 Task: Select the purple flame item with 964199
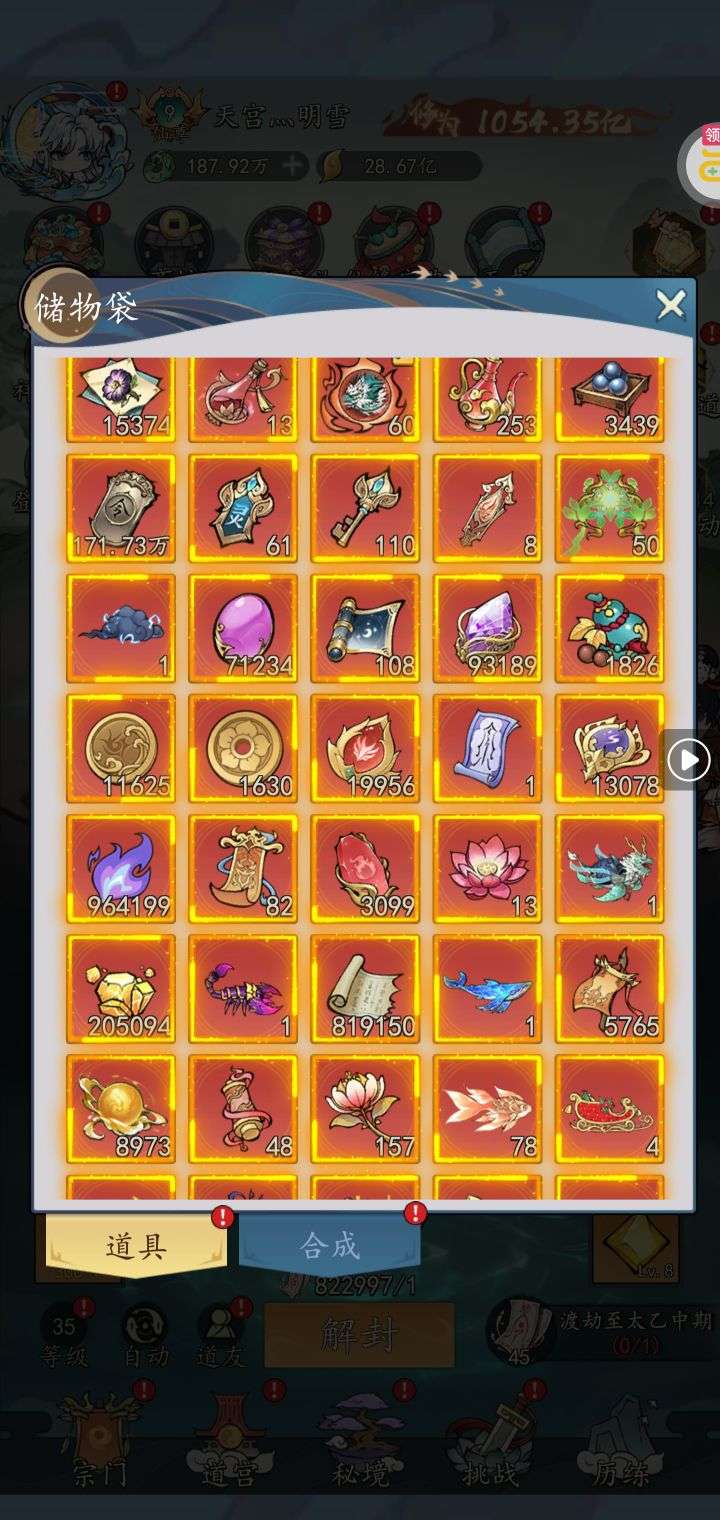(x=121, y=868)
